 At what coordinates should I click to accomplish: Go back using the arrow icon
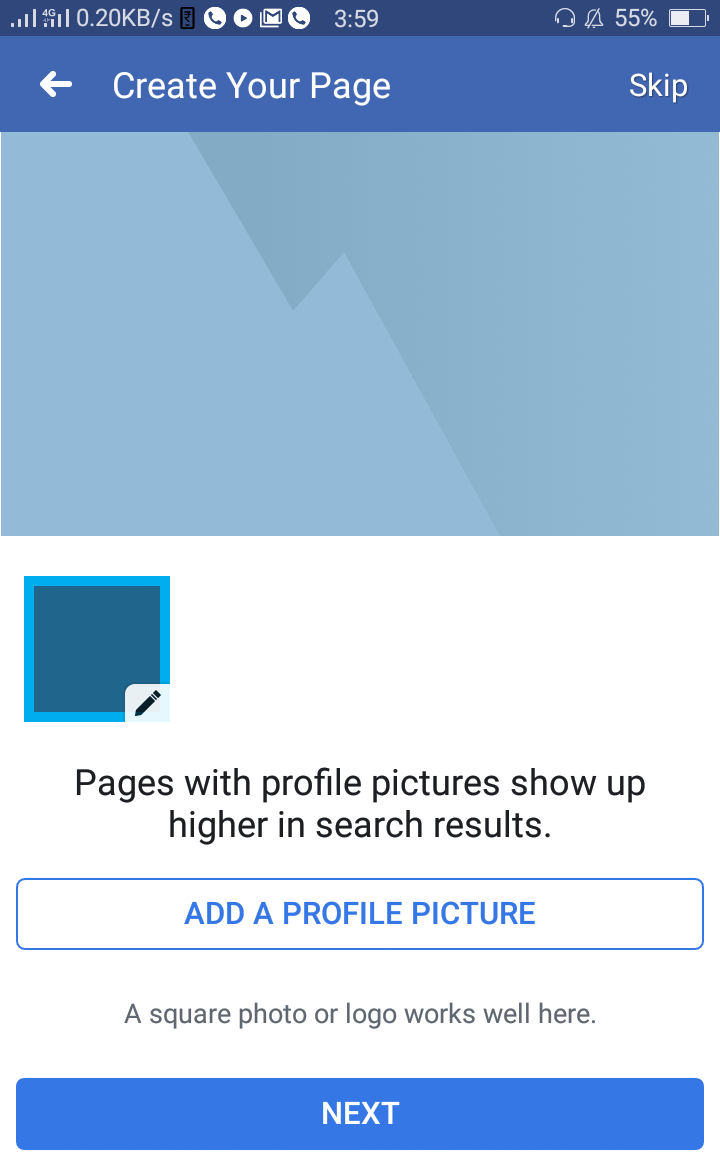pos(56,86)
